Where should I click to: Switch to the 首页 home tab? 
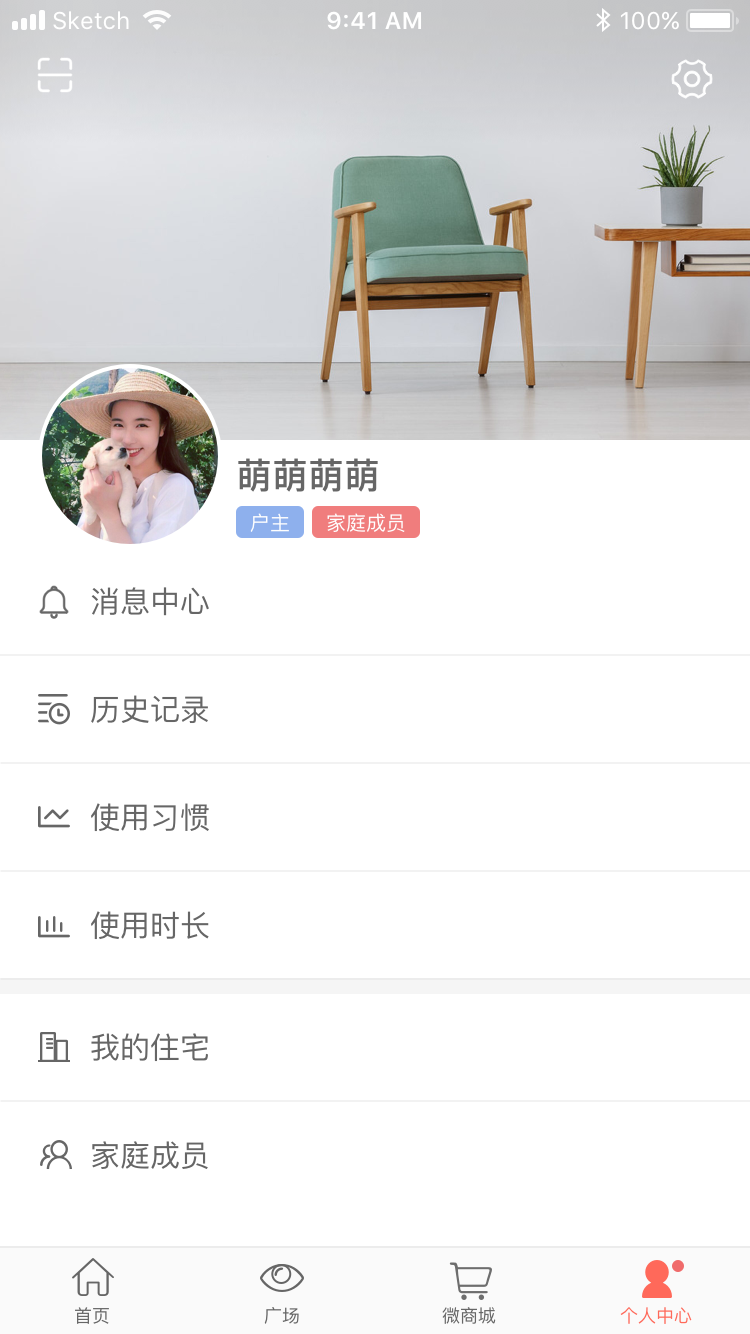tap(92, 1290)
